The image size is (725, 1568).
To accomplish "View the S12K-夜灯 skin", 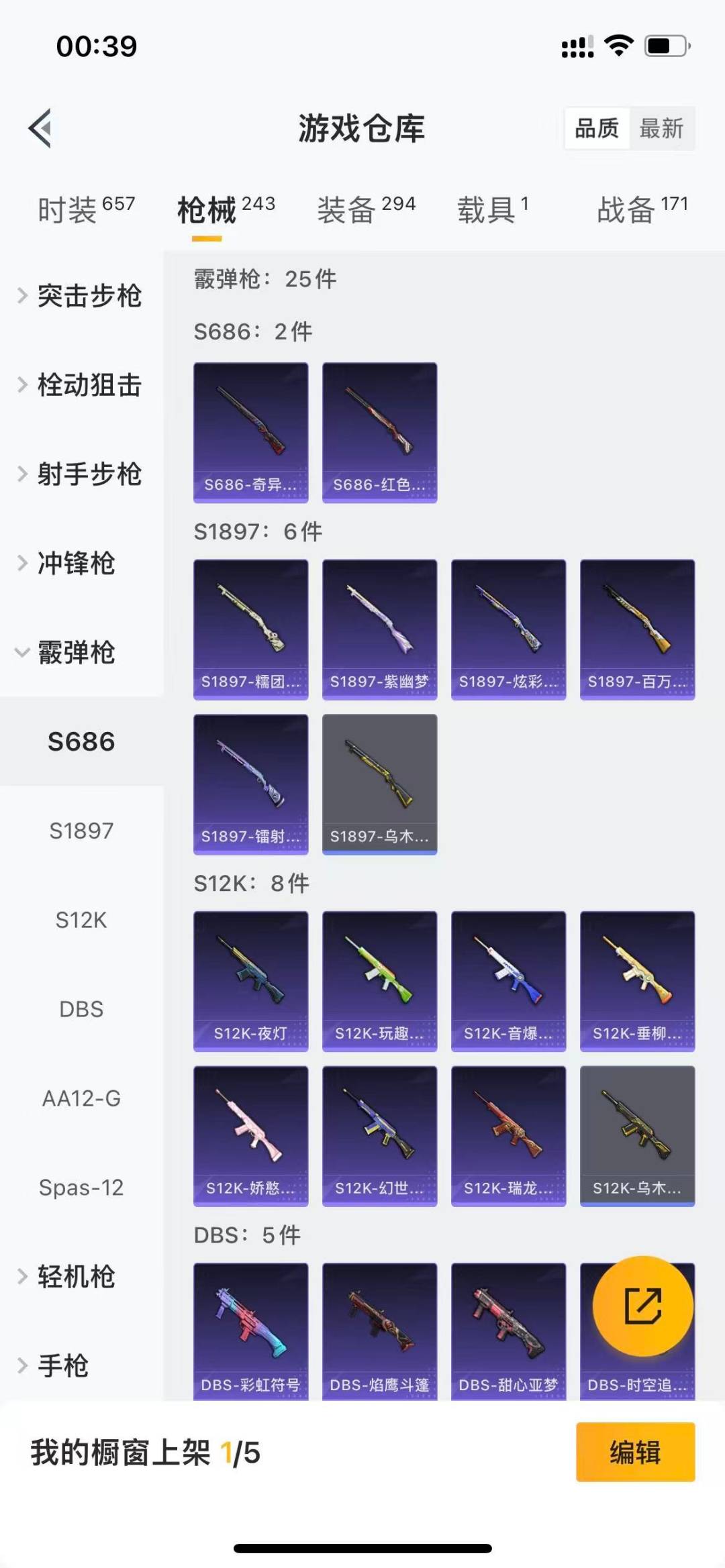I will pyautogui.click(x=250, y=981).
